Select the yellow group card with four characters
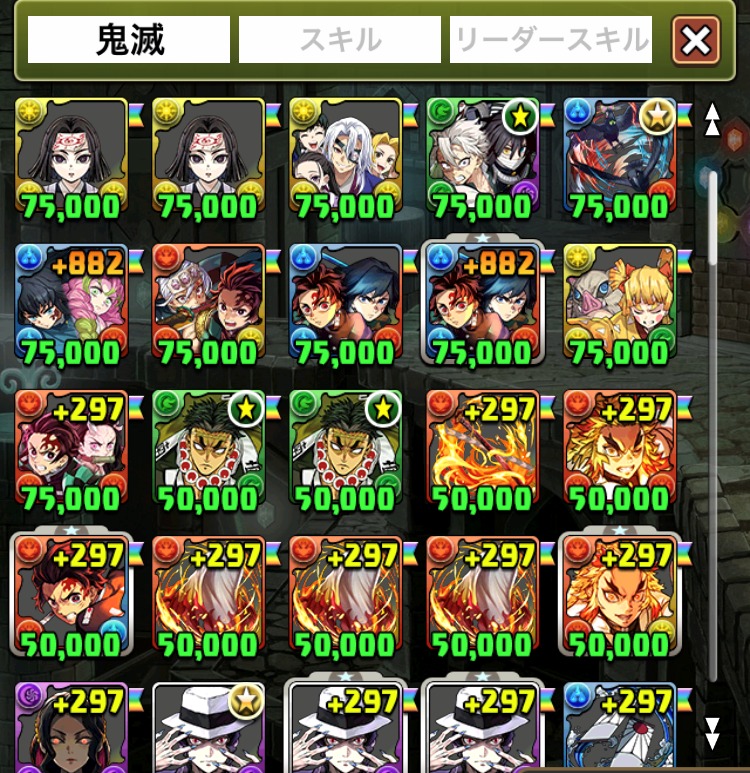 click(x=345, y=158)
